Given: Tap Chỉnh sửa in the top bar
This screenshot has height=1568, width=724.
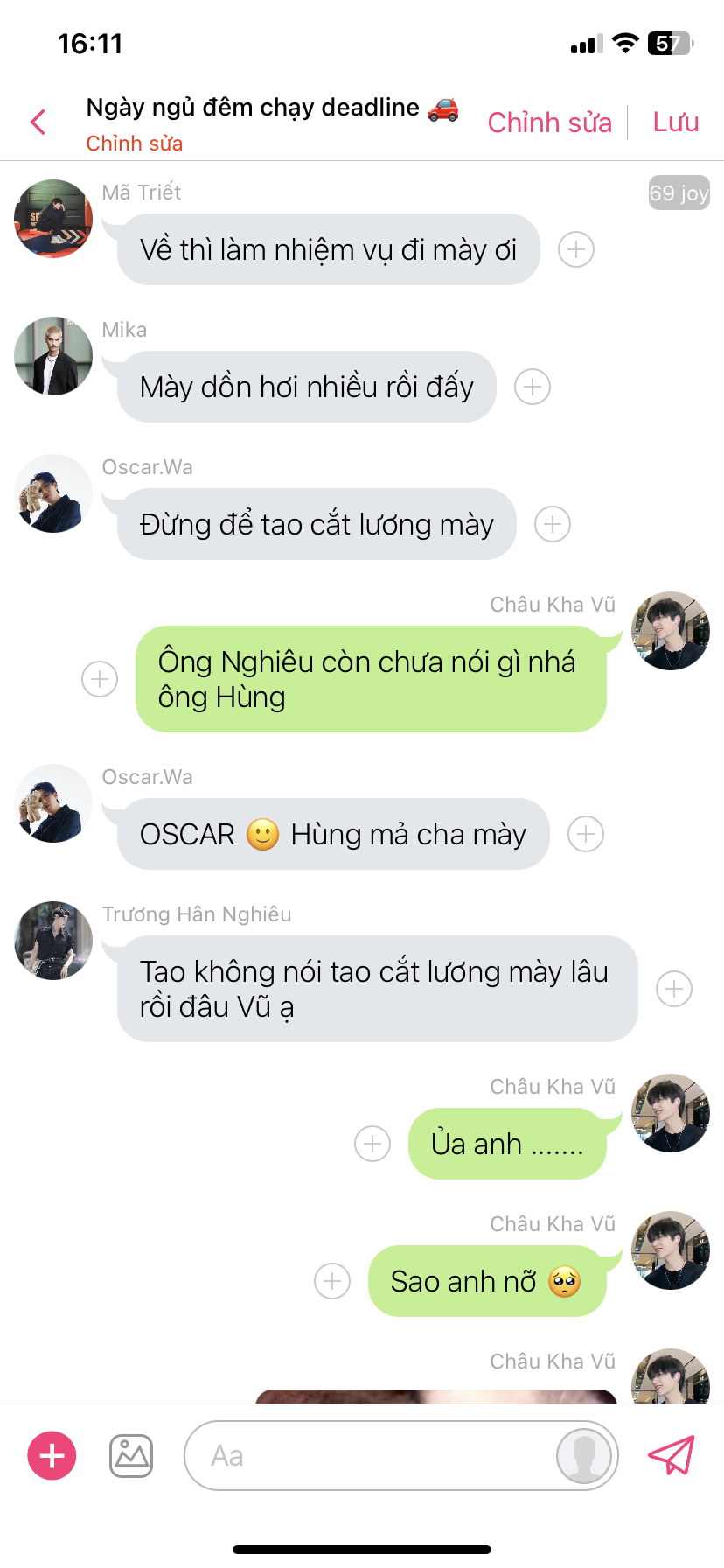Looking at the screenshot, I should pos(549,122).
